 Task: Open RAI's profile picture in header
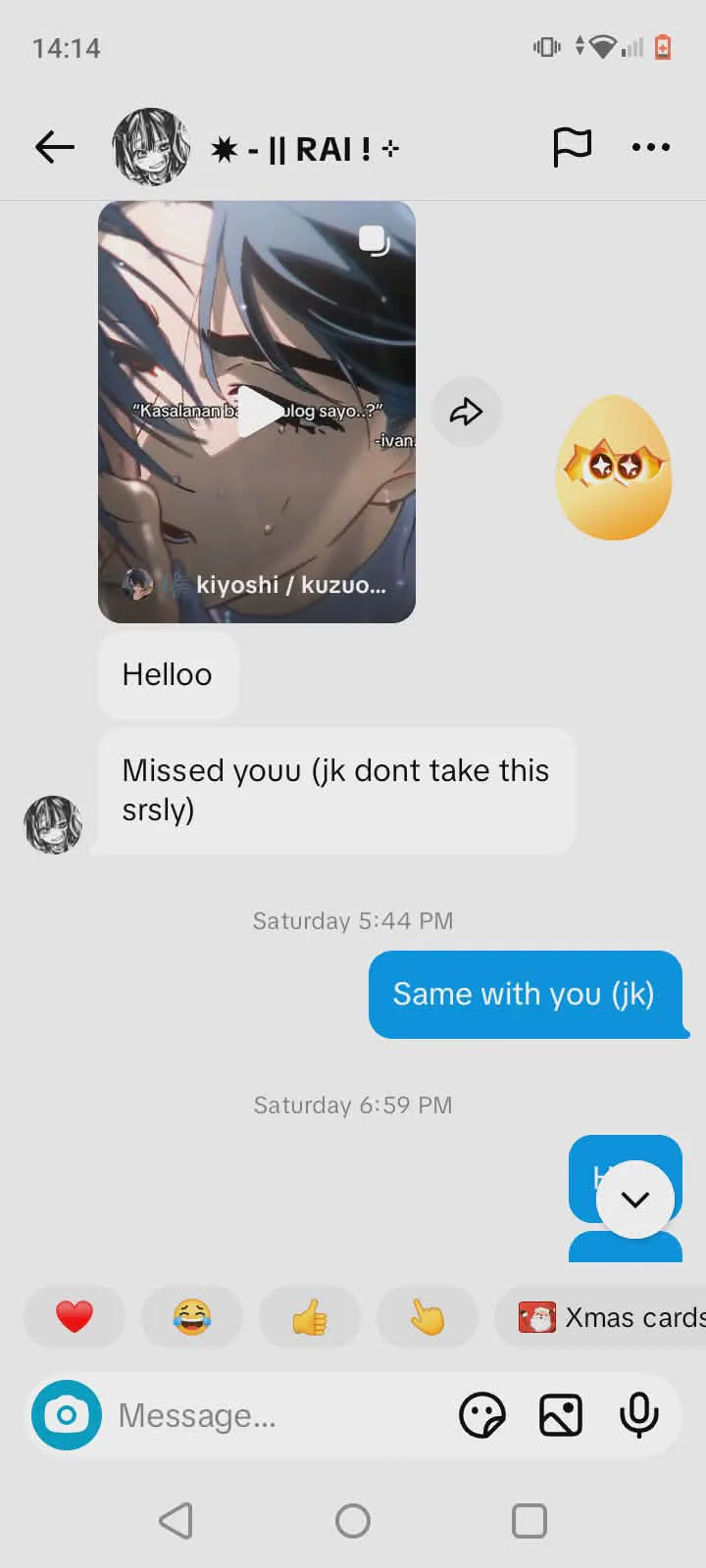tap(151, 148)
